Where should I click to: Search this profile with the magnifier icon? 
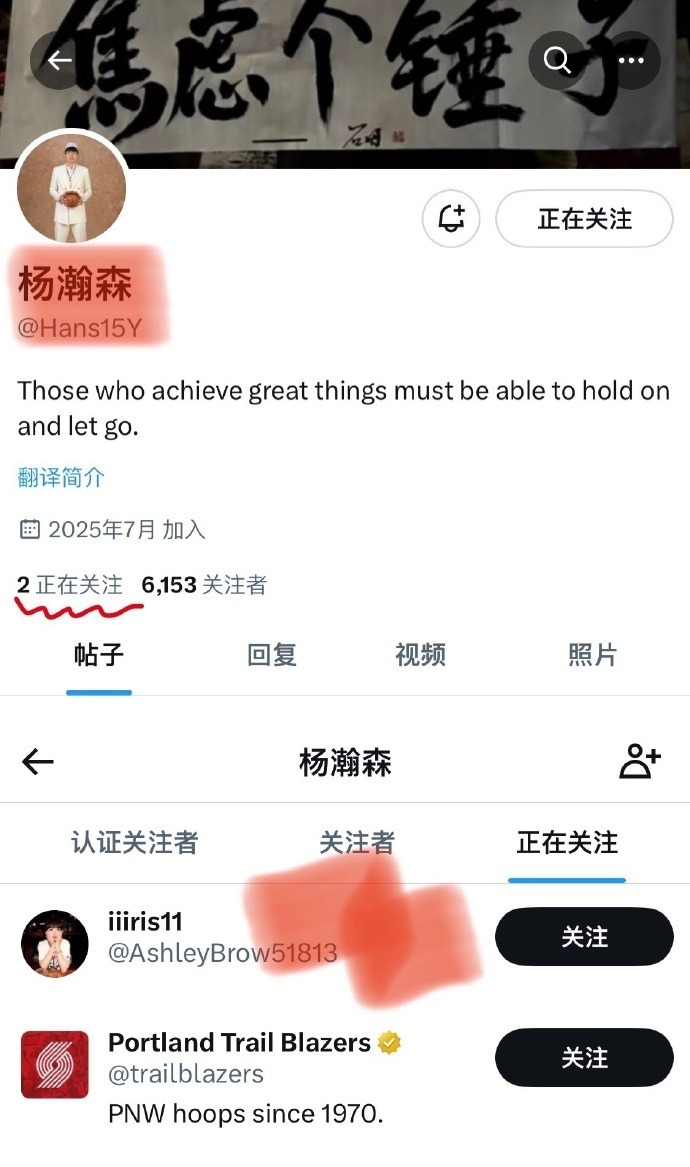pos(557,61)
